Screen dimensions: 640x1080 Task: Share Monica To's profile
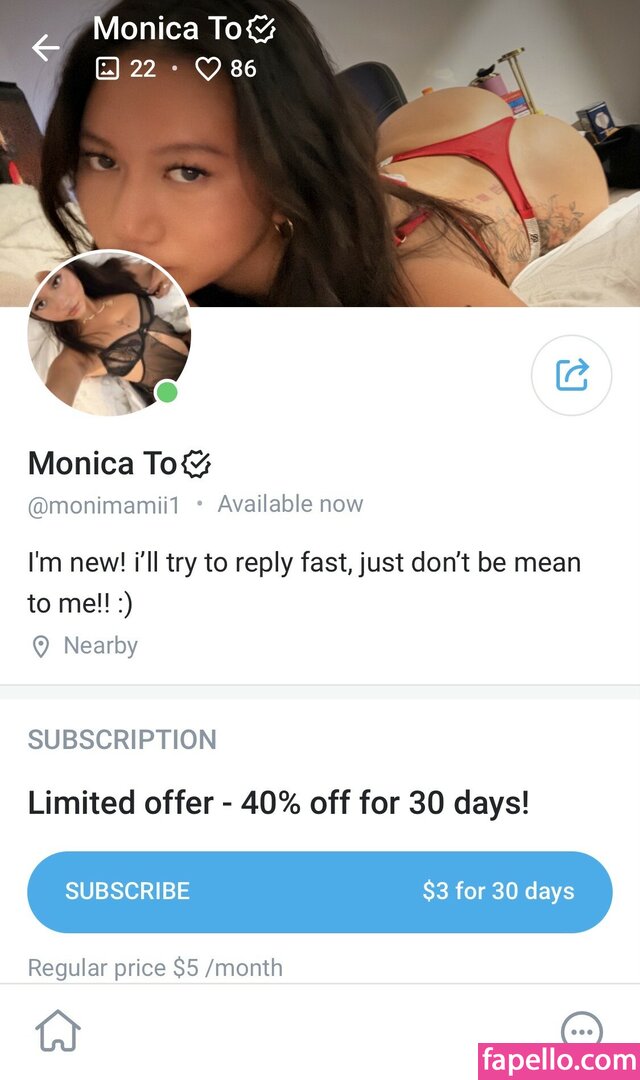(572, 375)
